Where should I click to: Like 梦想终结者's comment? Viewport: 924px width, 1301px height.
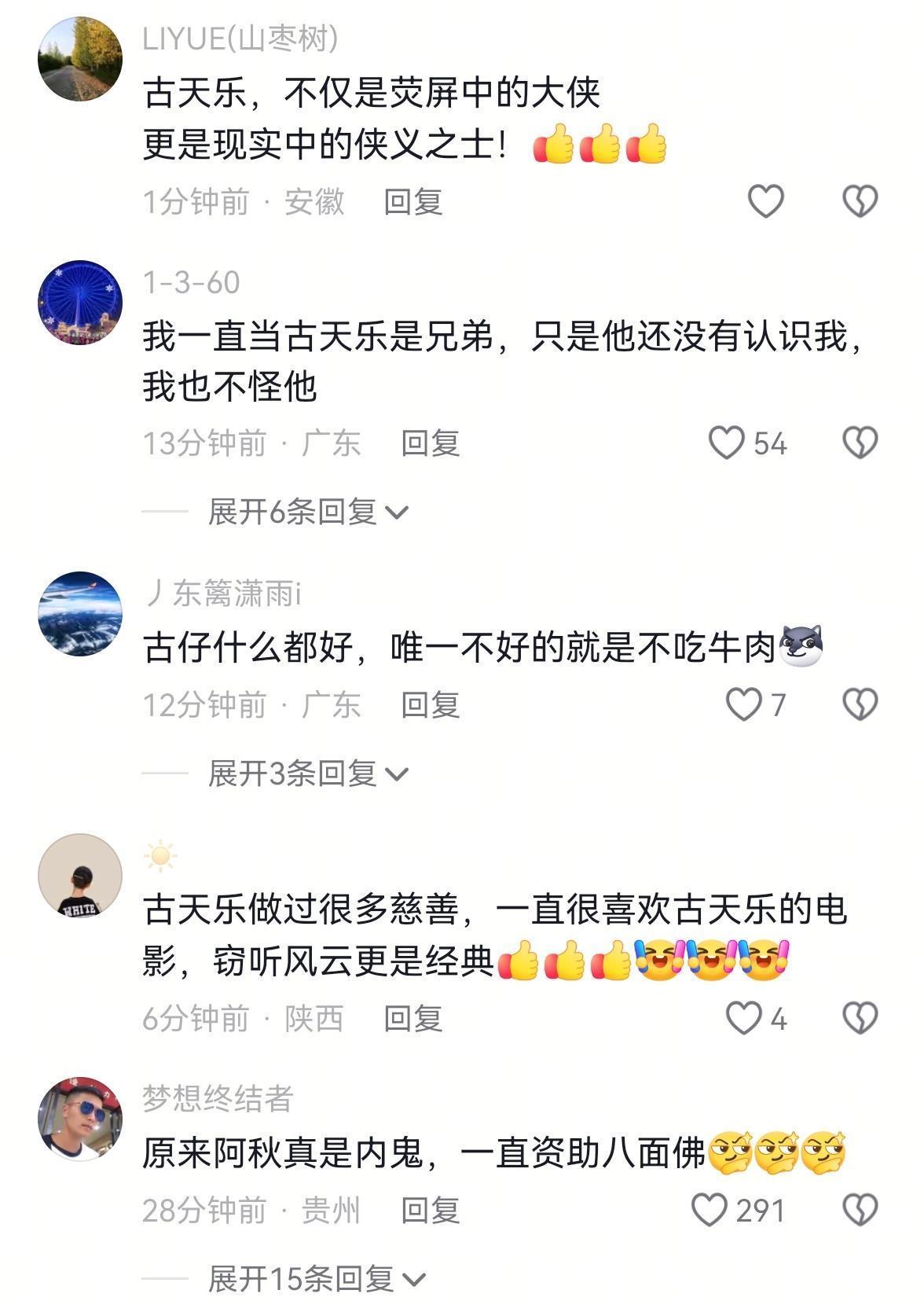(709, 1210)
